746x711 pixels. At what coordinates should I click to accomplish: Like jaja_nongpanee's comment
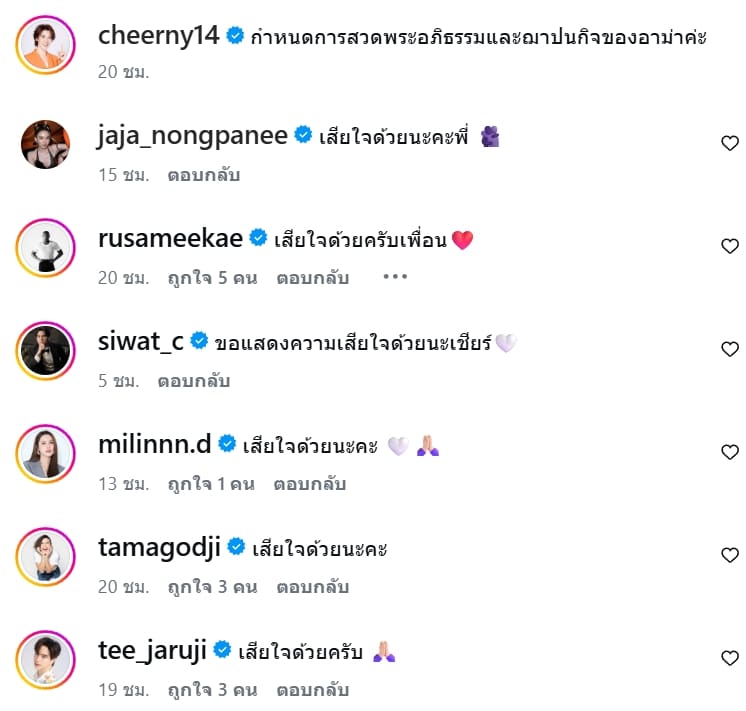[x=730, y=143]
